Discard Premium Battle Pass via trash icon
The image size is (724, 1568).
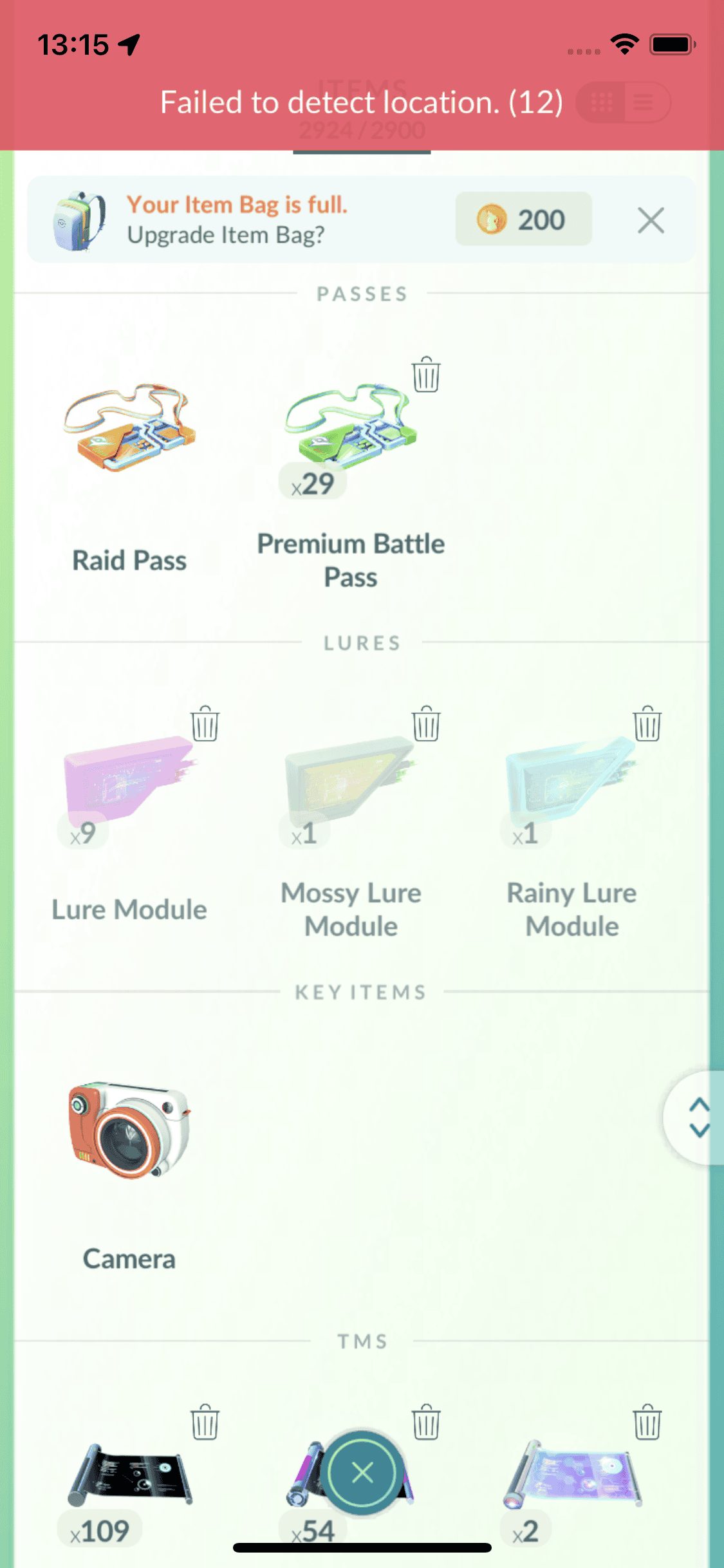pyautogui.click(x=426, y=374)
